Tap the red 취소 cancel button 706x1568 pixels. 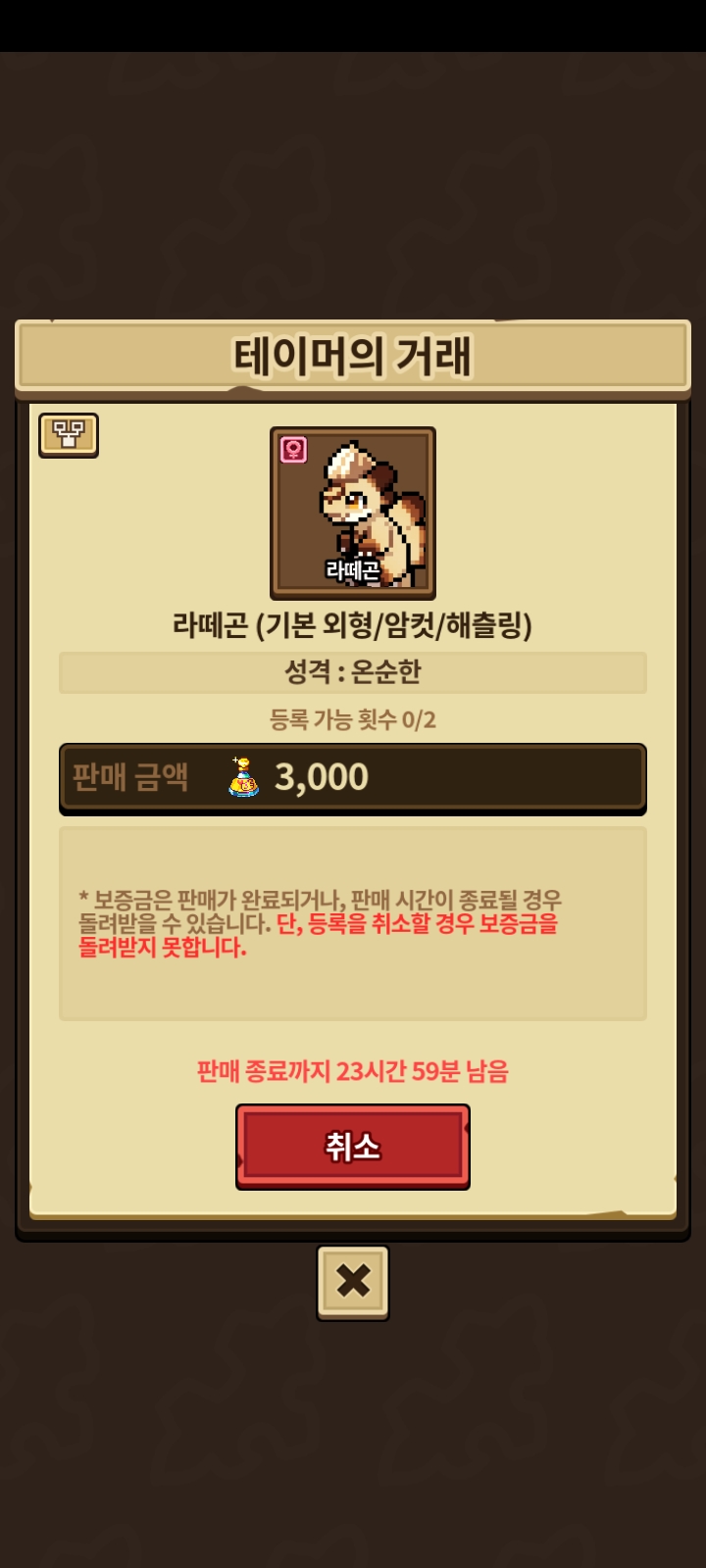point(352,1146)
